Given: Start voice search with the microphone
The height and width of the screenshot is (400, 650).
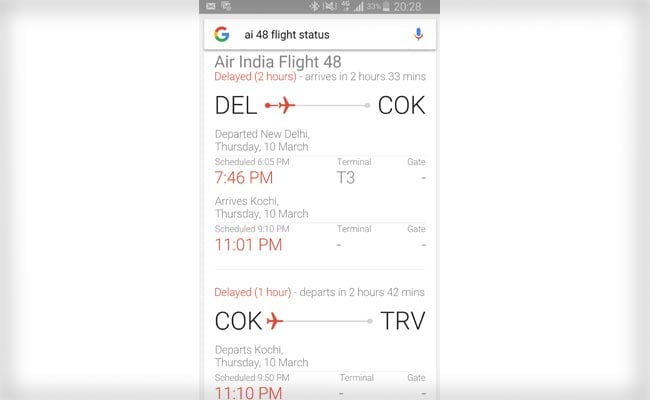Looking at the screenshot, I should point(418,34).
